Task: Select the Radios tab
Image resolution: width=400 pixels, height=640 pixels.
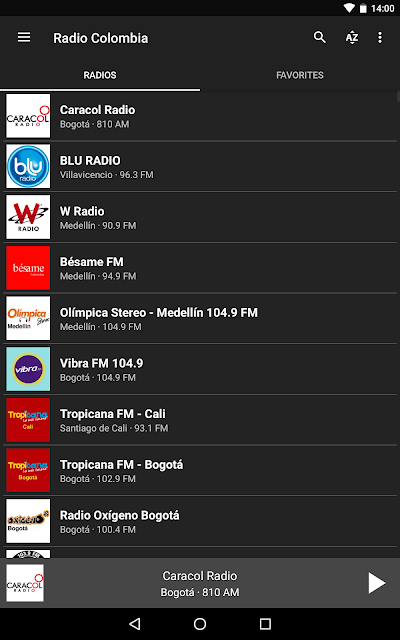Action: (x=100, y=75)
